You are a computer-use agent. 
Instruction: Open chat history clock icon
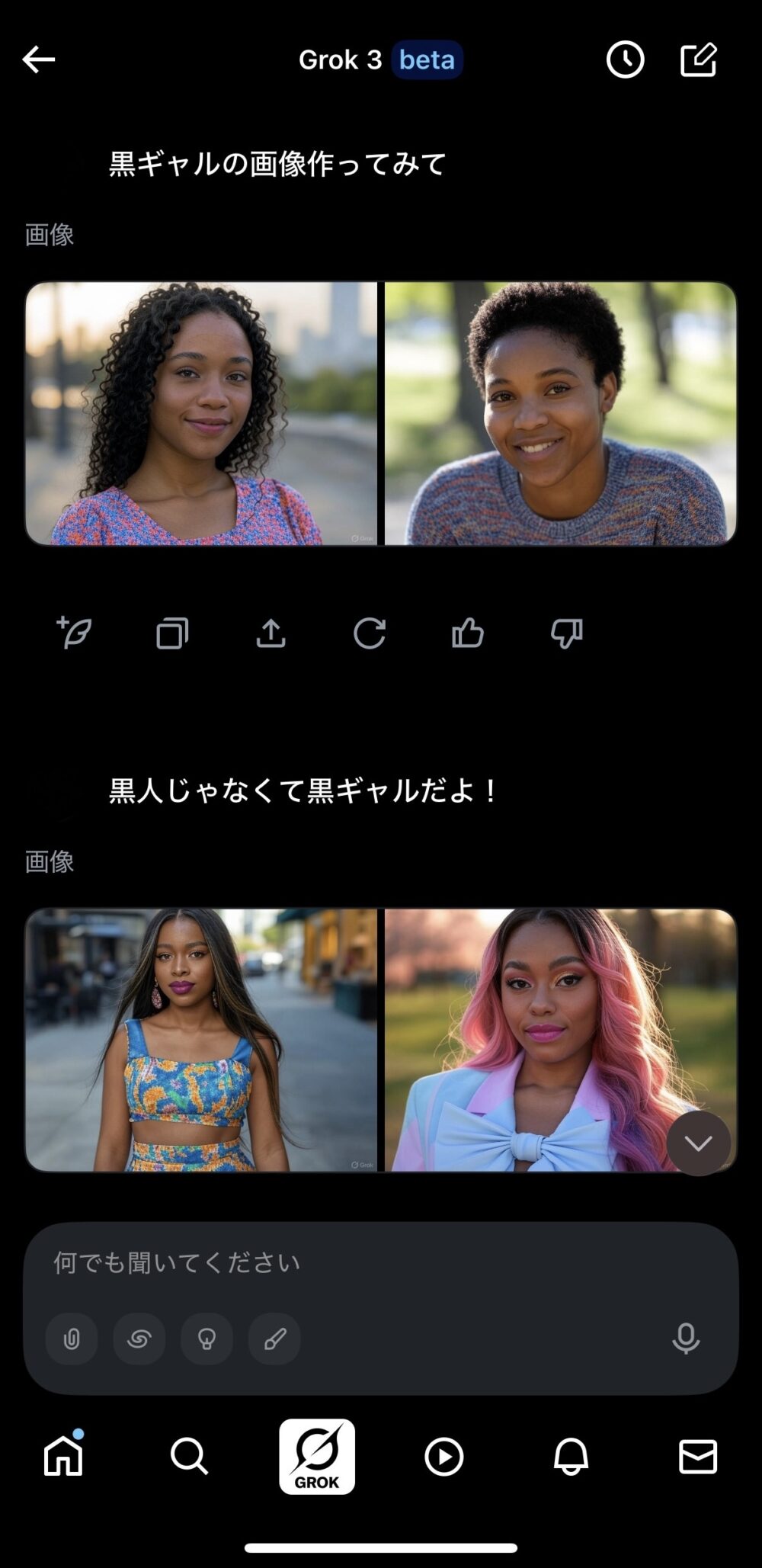pyautogui.click(x=625, y=59)
